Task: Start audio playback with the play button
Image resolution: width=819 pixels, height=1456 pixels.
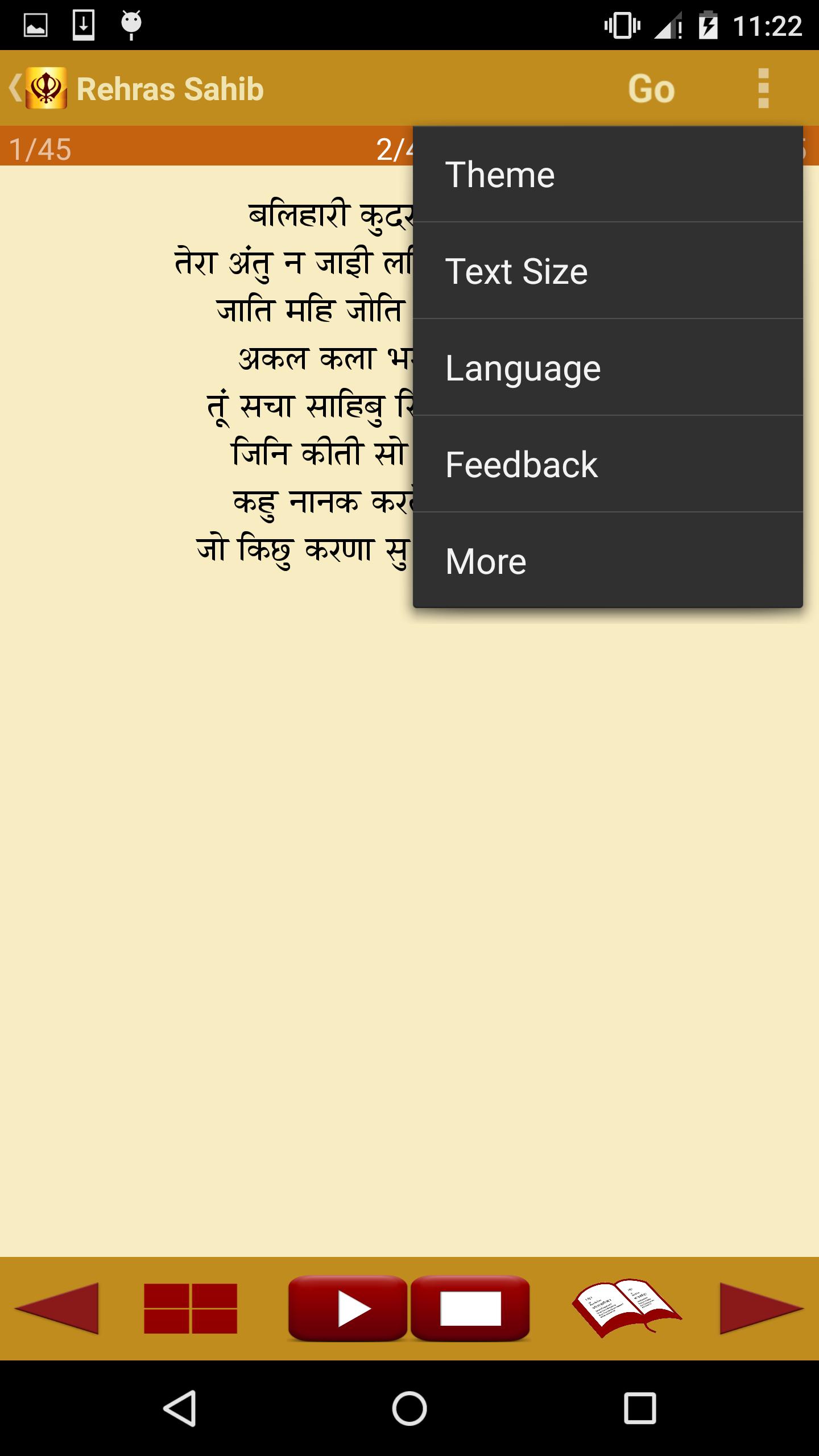Action: pos(348,1308)
